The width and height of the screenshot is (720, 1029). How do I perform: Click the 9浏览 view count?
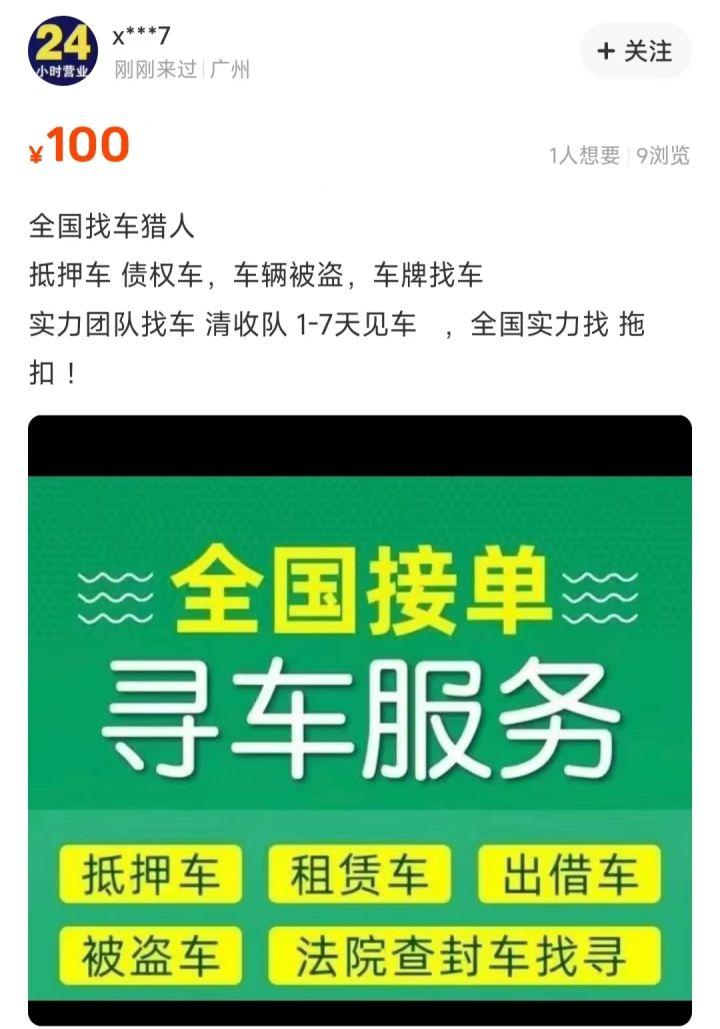coord(662,153)
